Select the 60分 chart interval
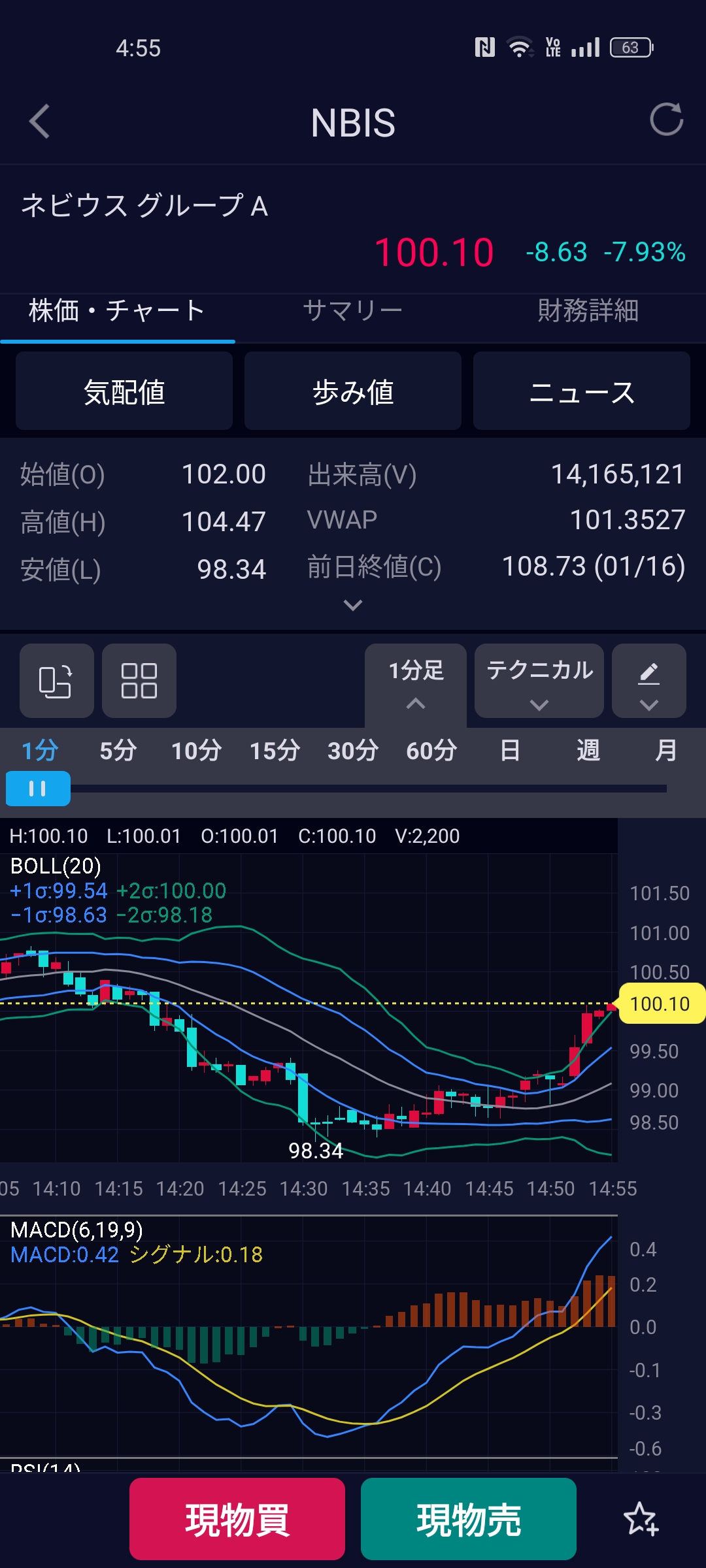Viewport: 706px width, 1568px height. [431, 751]
